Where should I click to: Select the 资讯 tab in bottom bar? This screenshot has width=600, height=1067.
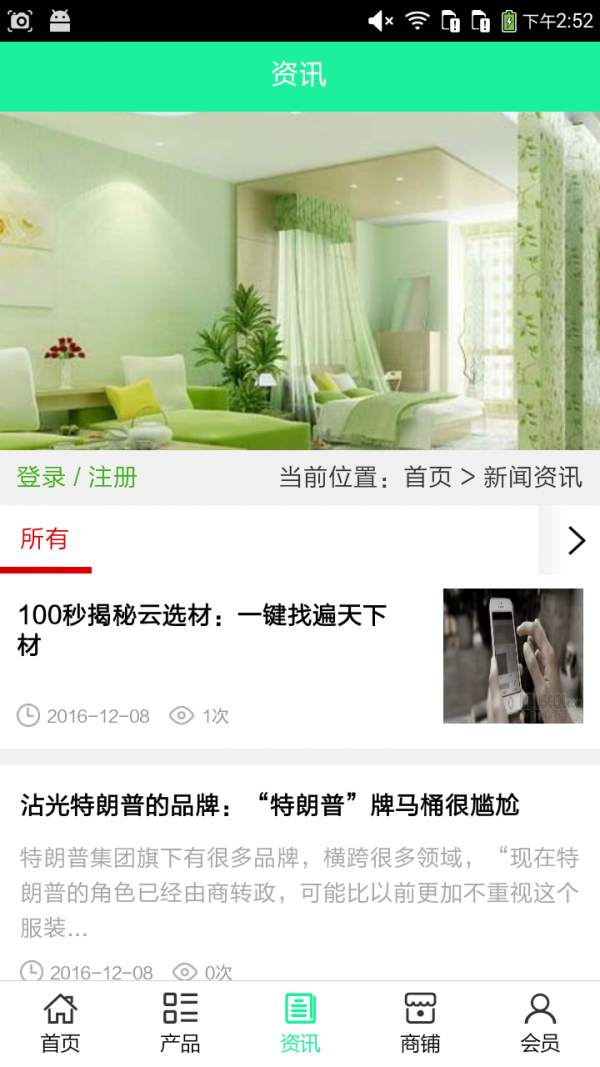tap(300, 1023)
